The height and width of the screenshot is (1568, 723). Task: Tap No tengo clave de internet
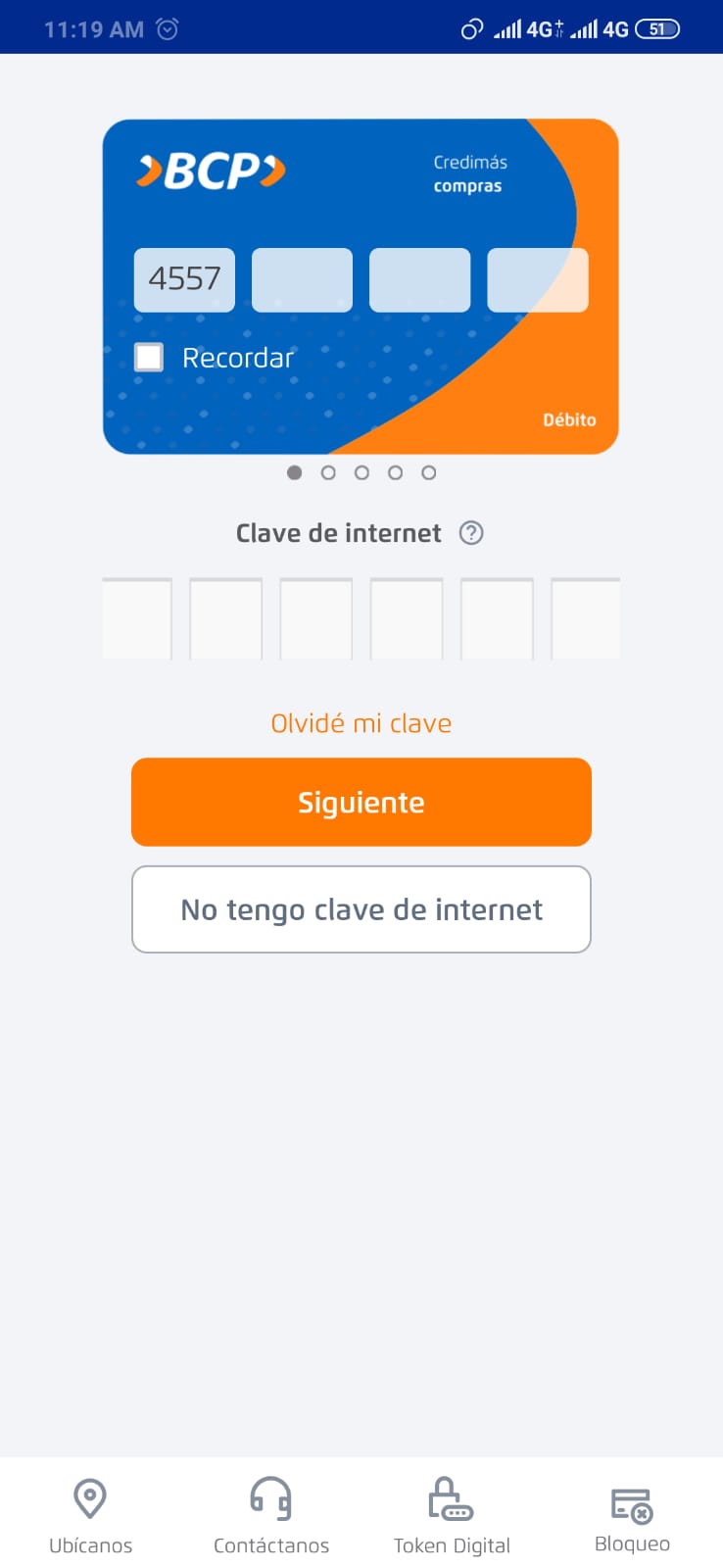click(361, 909)
